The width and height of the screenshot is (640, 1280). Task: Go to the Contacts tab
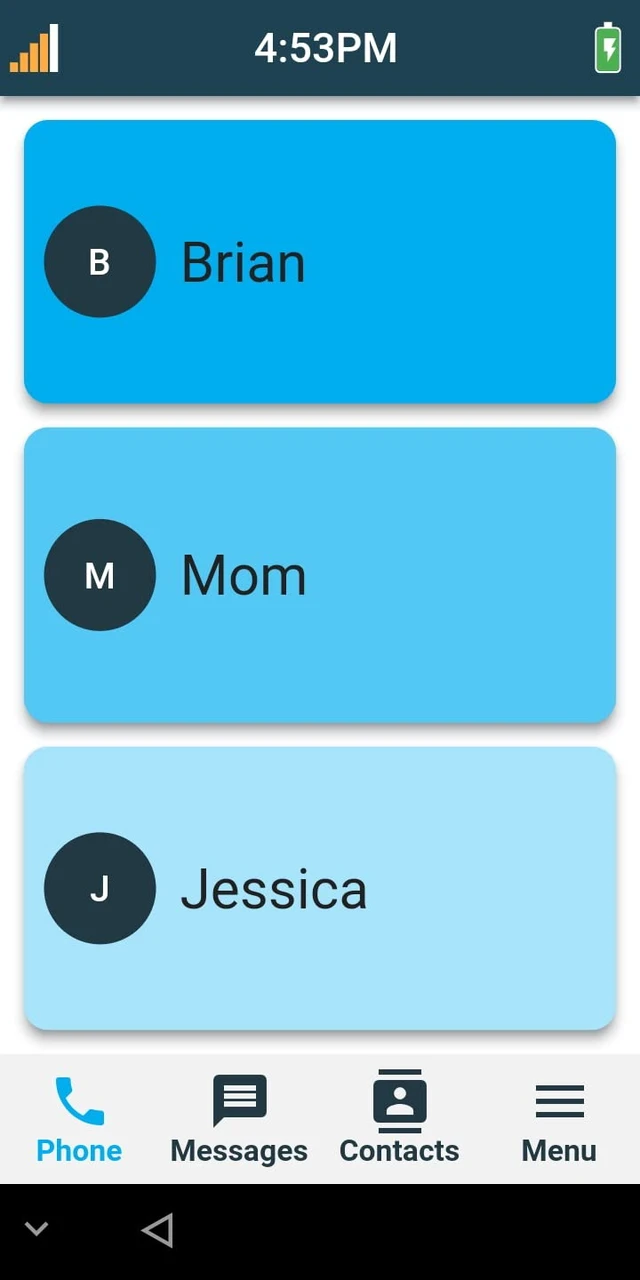(400, 1120)
